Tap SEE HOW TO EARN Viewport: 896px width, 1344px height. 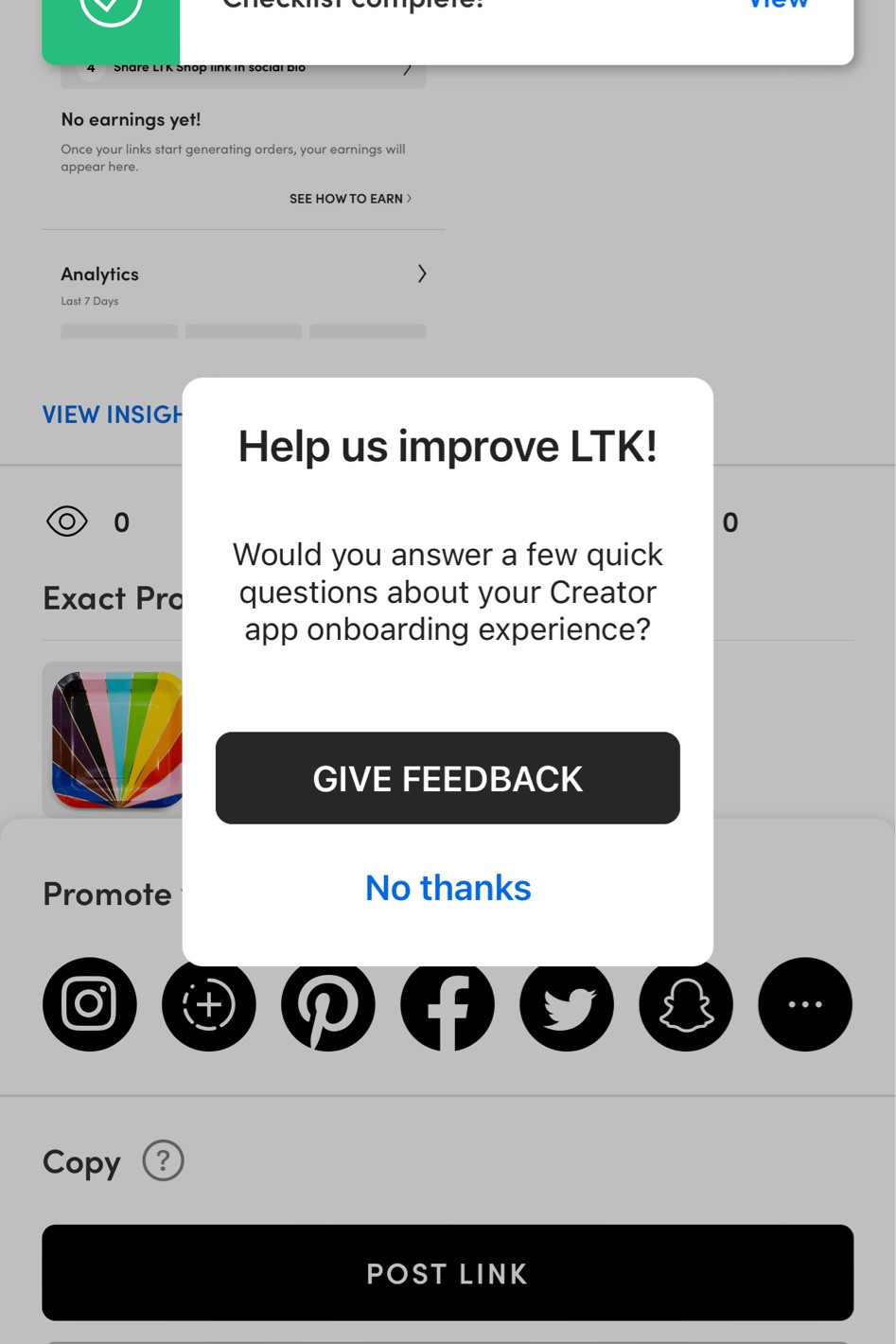(x=350, y=199)
